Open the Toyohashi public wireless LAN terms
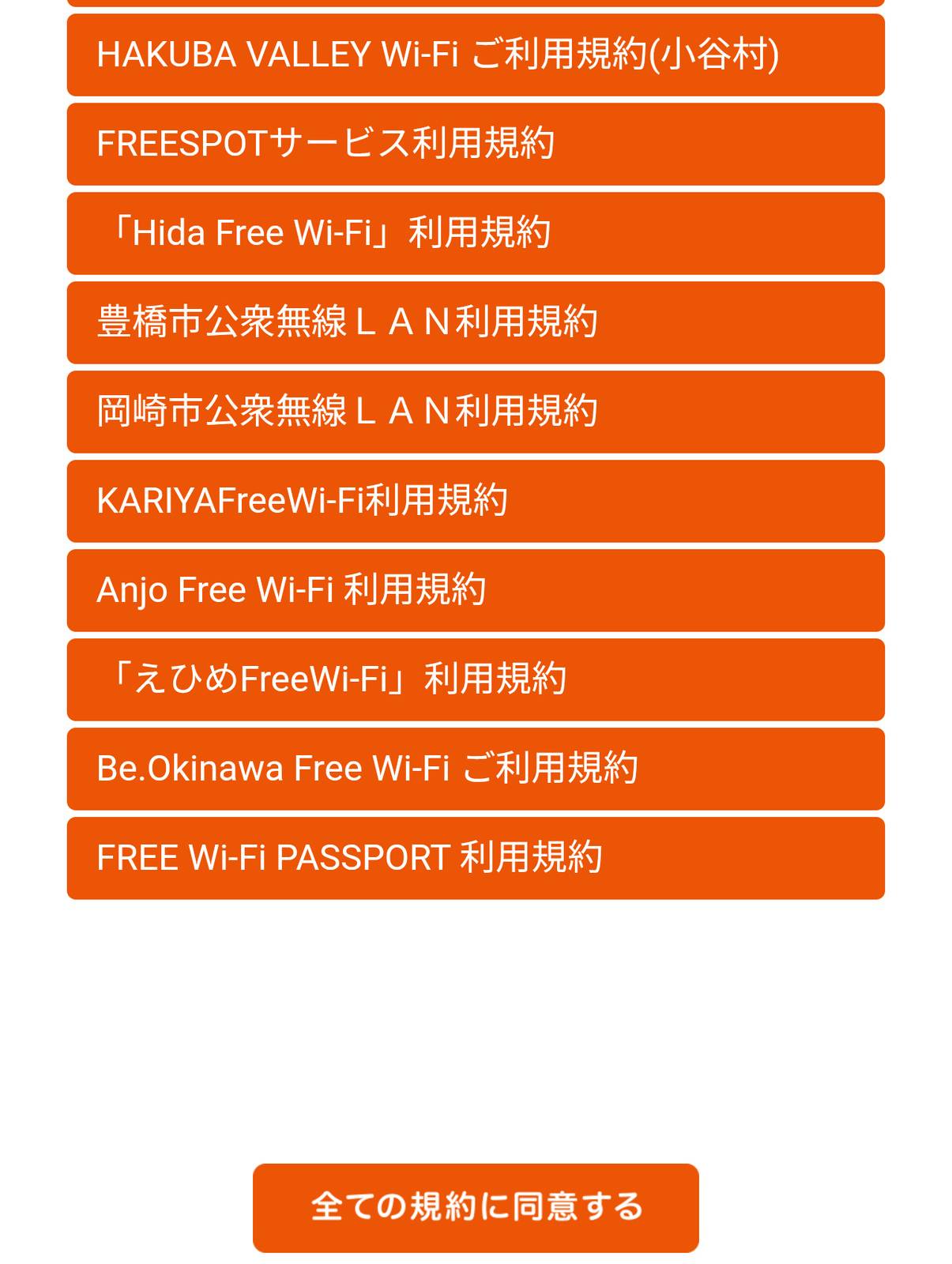 tap(476, 323)
